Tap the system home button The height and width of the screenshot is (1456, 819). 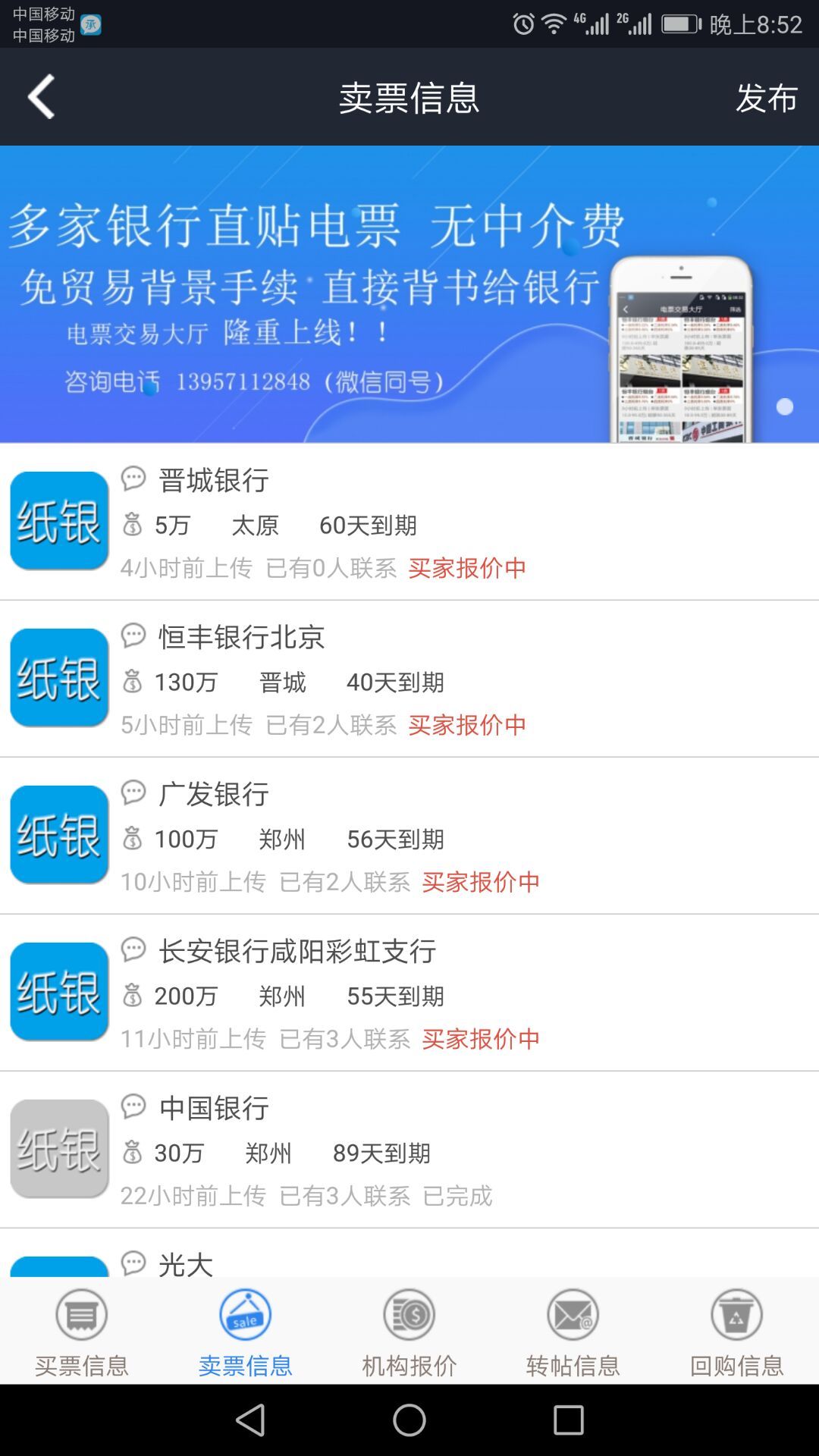409,1420
